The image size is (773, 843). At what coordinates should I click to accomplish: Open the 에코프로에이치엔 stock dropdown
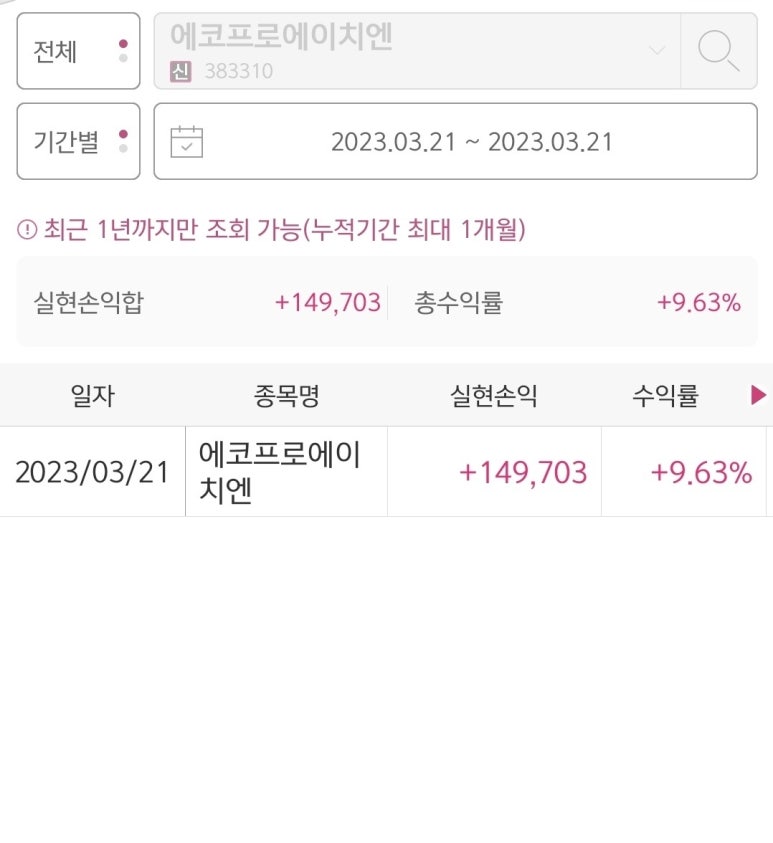(416, 51)
